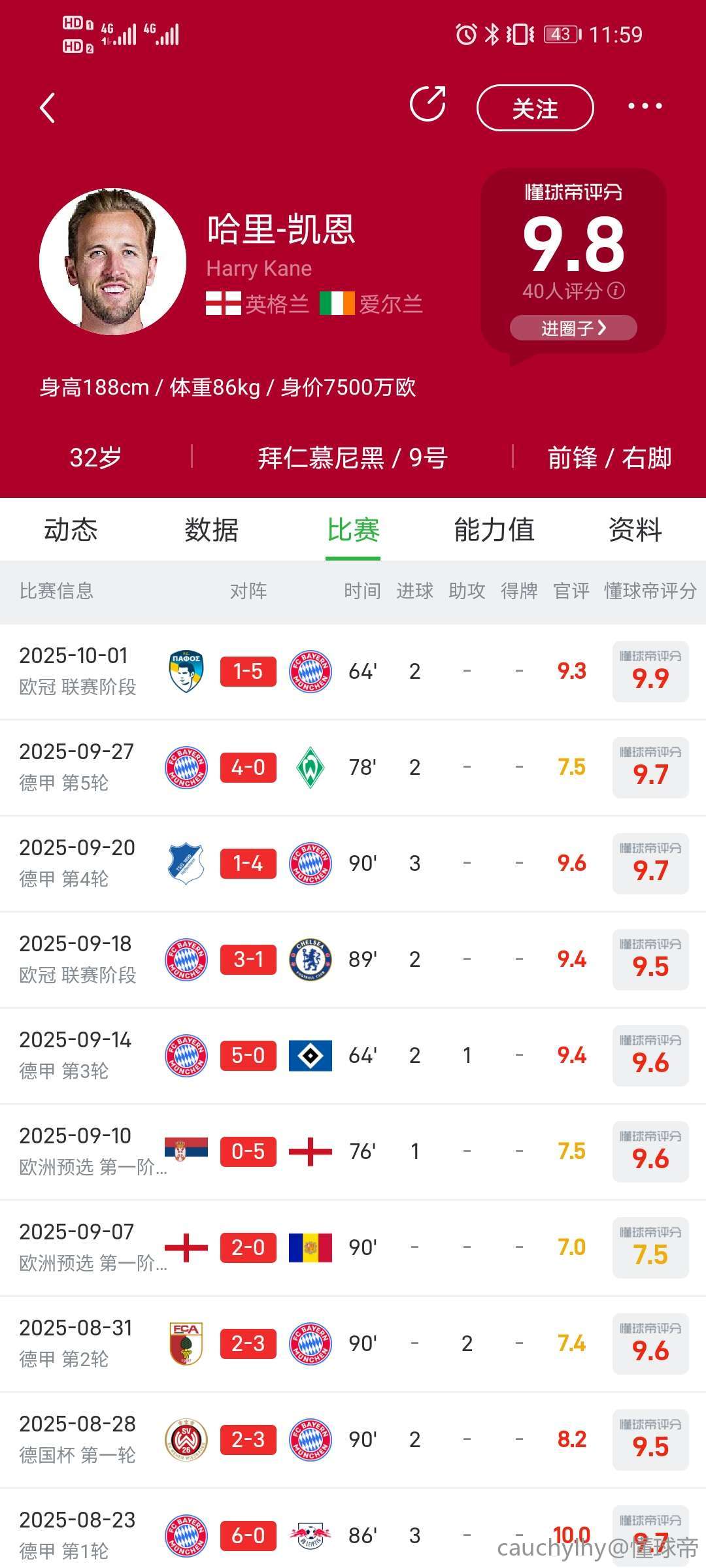This screenshot has height=1568, width=706.
Task: Go back using the top-left arrow
Action: 47,108
